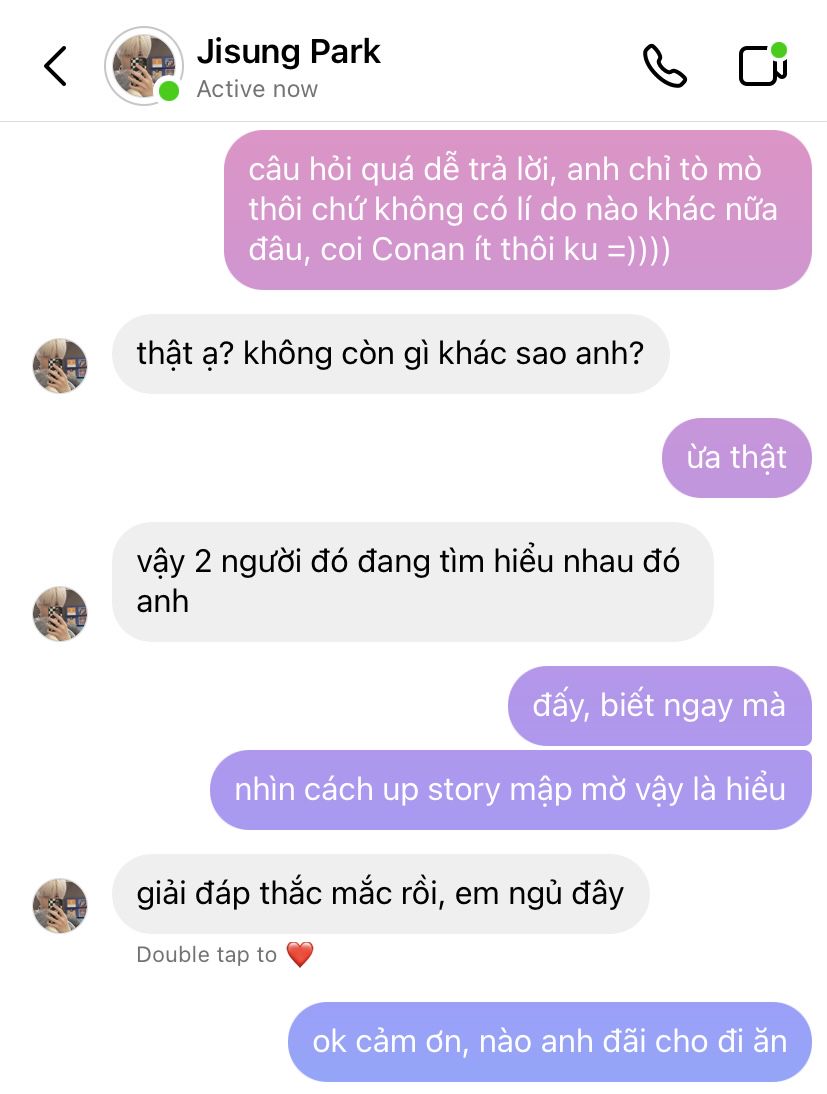This screenshot has width=827, height=1094.
Task: Open Jisung Park's profile from header
Action: click(144, 66)
